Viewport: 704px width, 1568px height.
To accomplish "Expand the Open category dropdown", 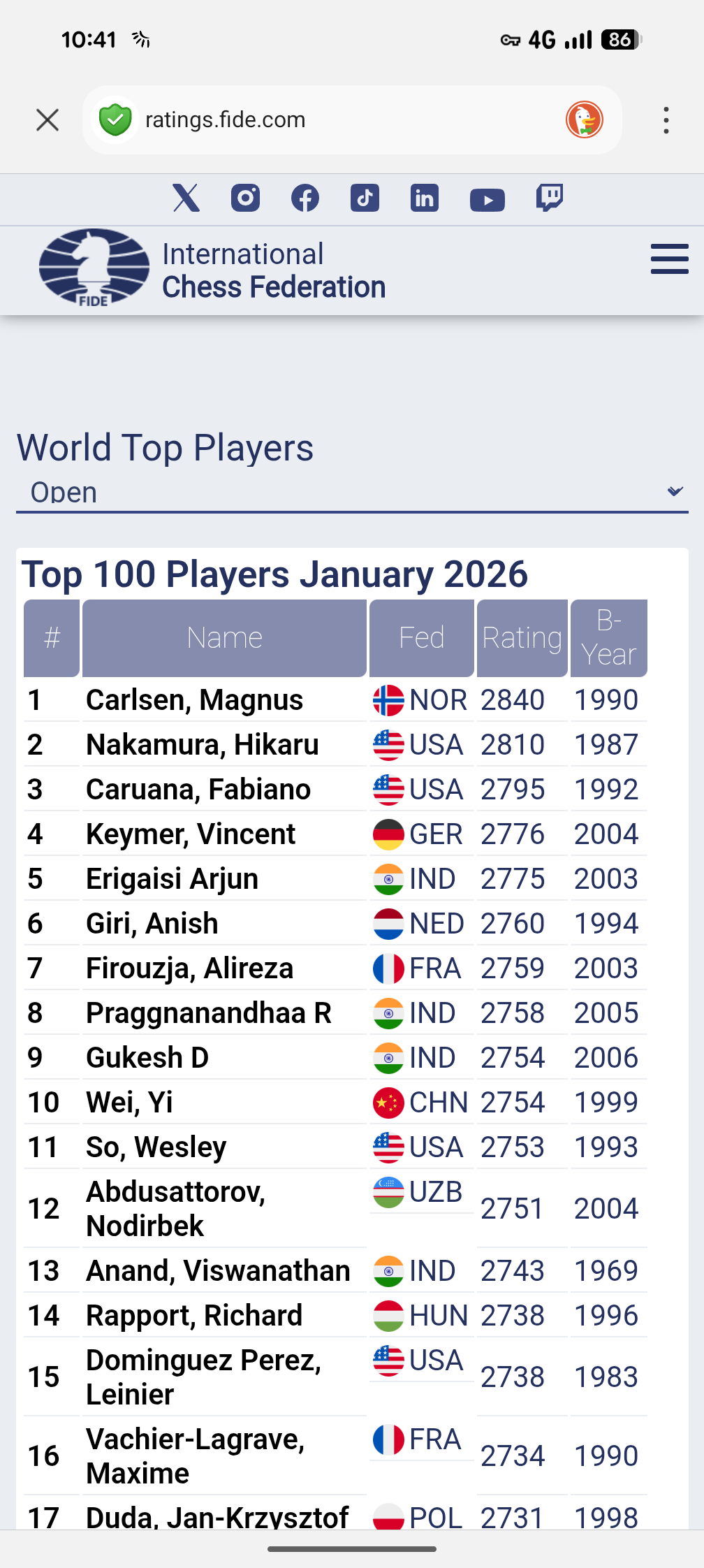I will click(352, 492).
